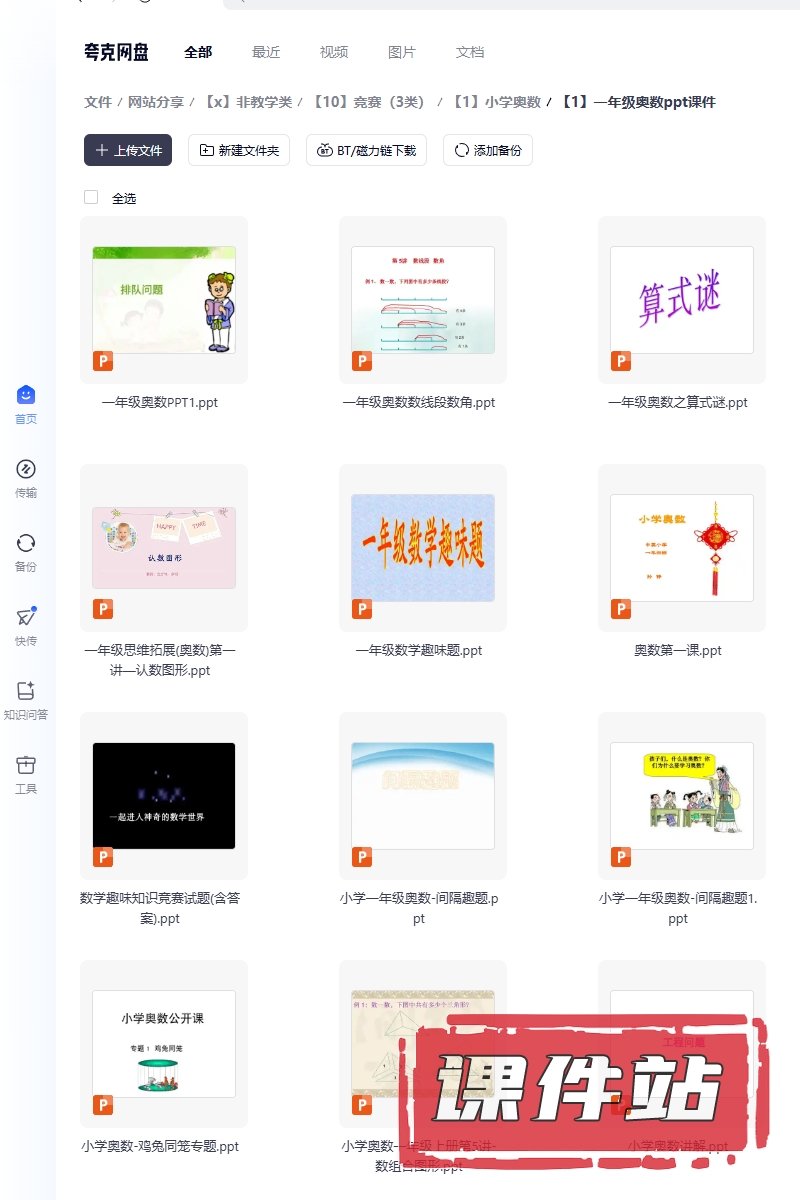Open BT/磁力链下载
This screenshot has width=800, height=1200.
[x=367, y=151]
